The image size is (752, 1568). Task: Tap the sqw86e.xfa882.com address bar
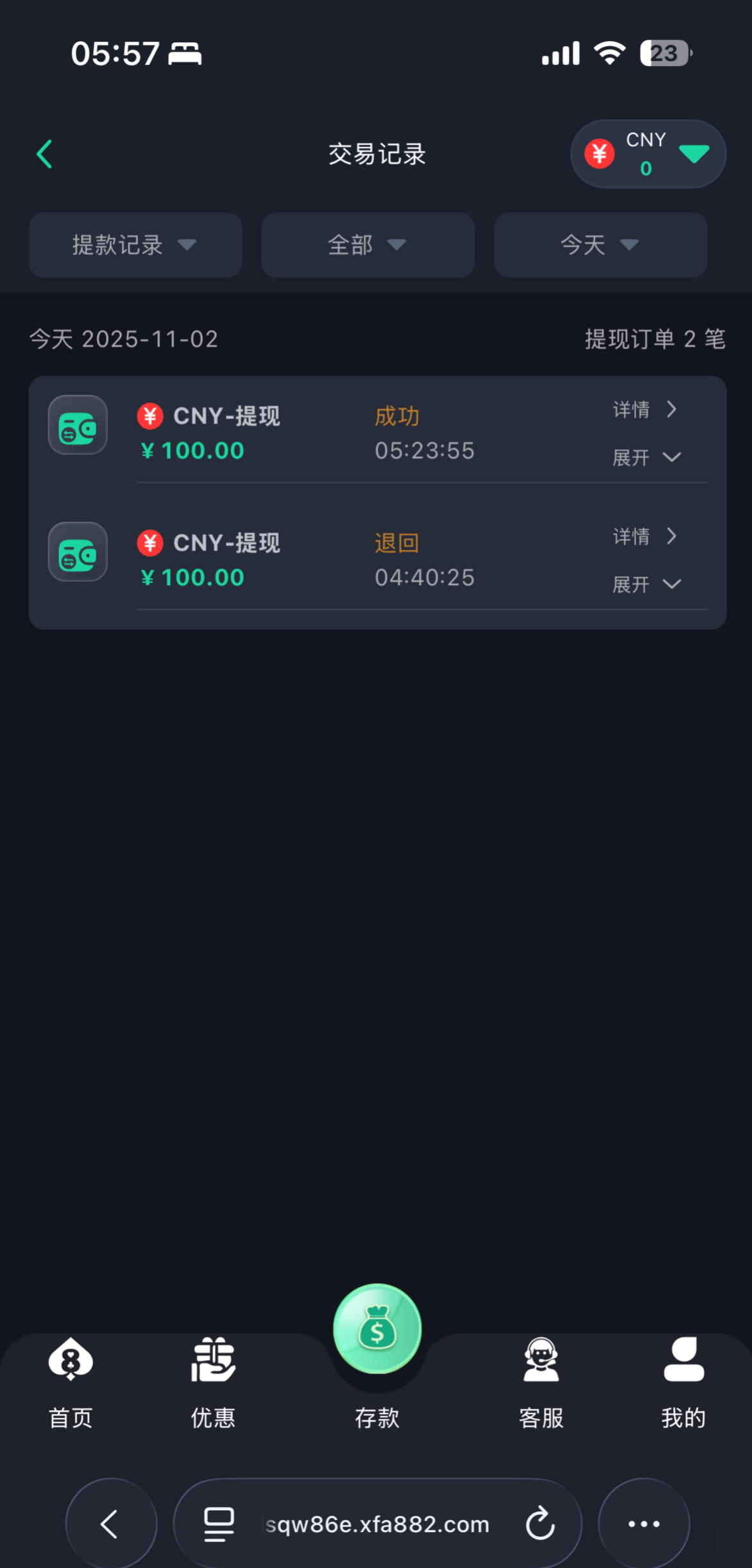(377, 1523)
